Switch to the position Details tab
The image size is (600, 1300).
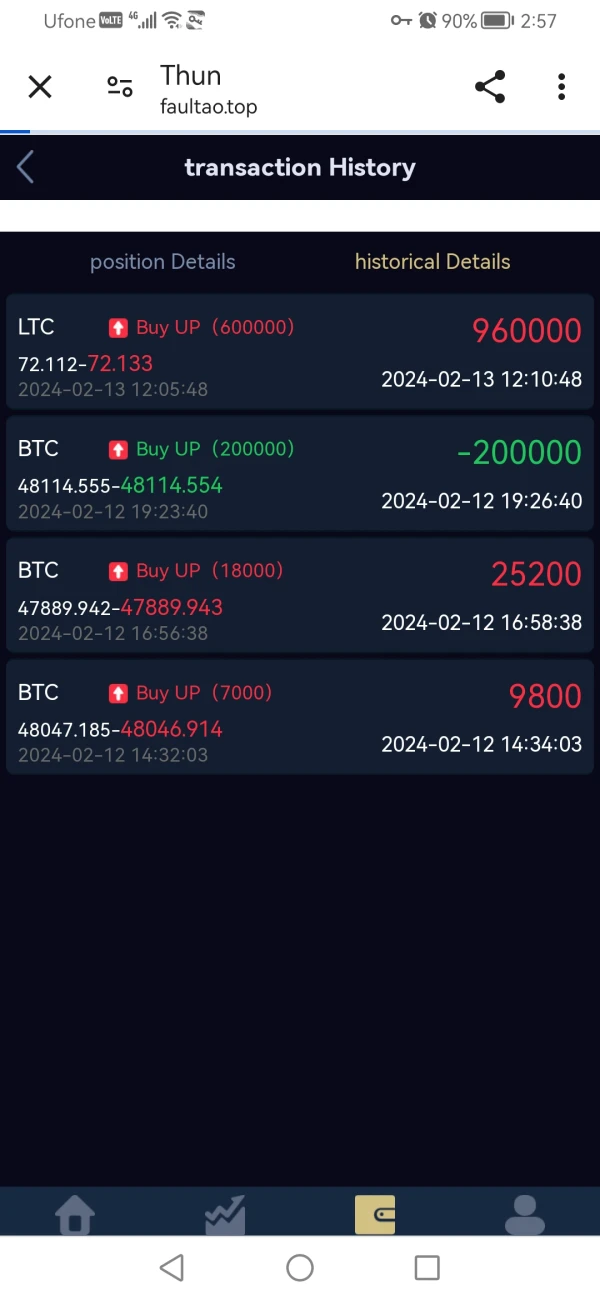click(x=163, y=262)
